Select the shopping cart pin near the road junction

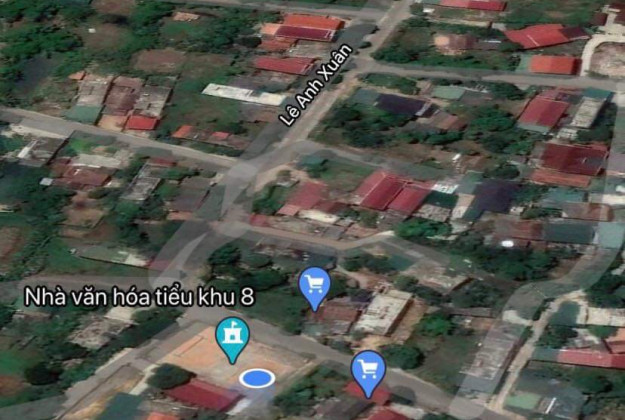pos(315,286)
